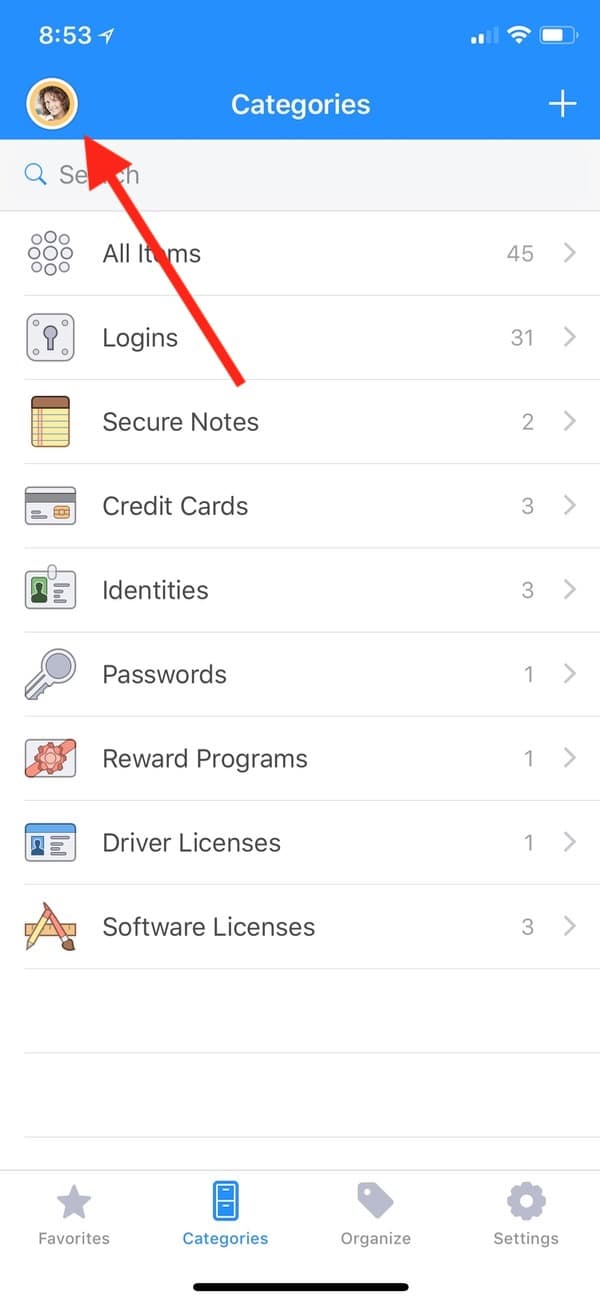Select the Categories tab
The height and width of the screenshot is (1300, 600).
coord(225,1214)
